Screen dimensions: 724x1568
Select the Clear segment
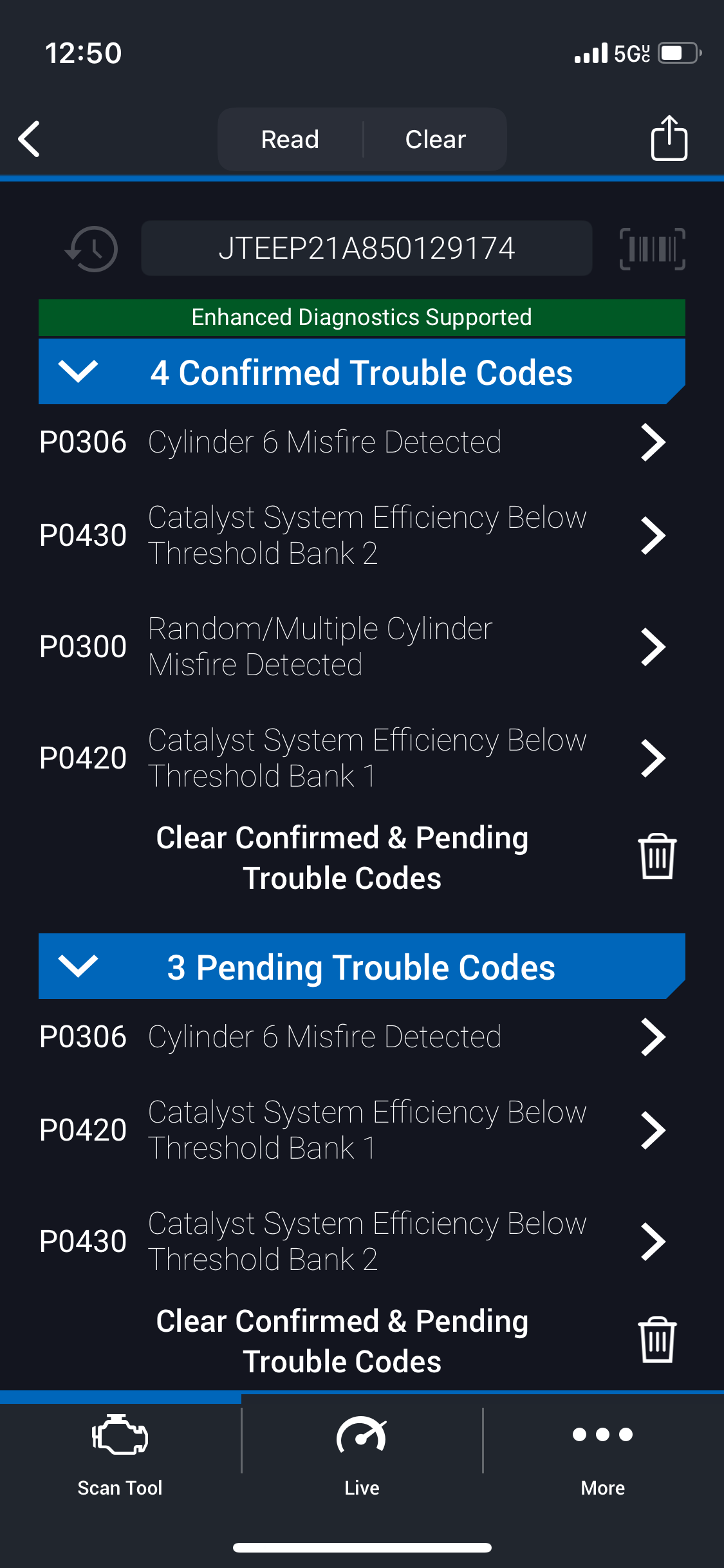[x=435, y=139]
